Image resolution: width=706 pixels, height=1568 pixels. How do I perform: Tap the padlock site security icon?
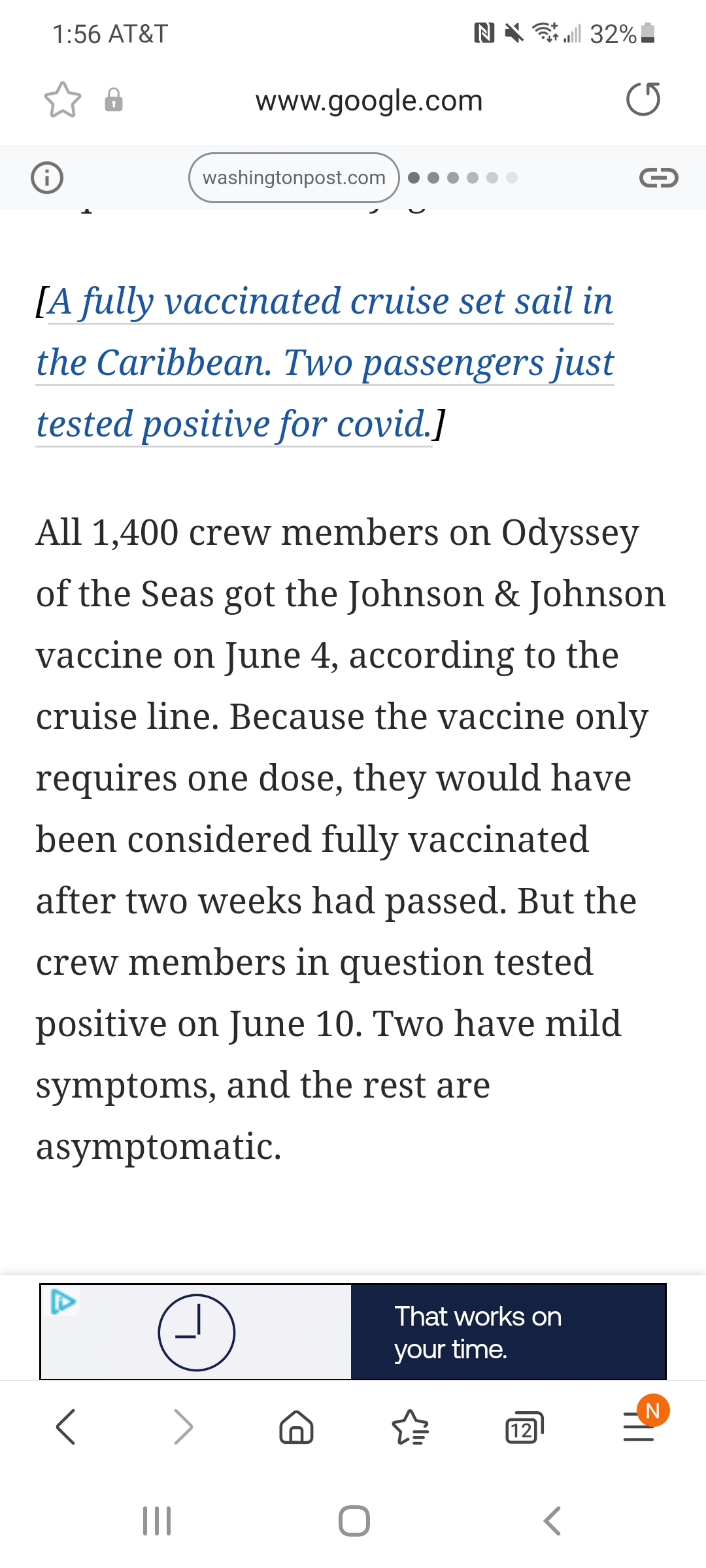click(114, 100)
